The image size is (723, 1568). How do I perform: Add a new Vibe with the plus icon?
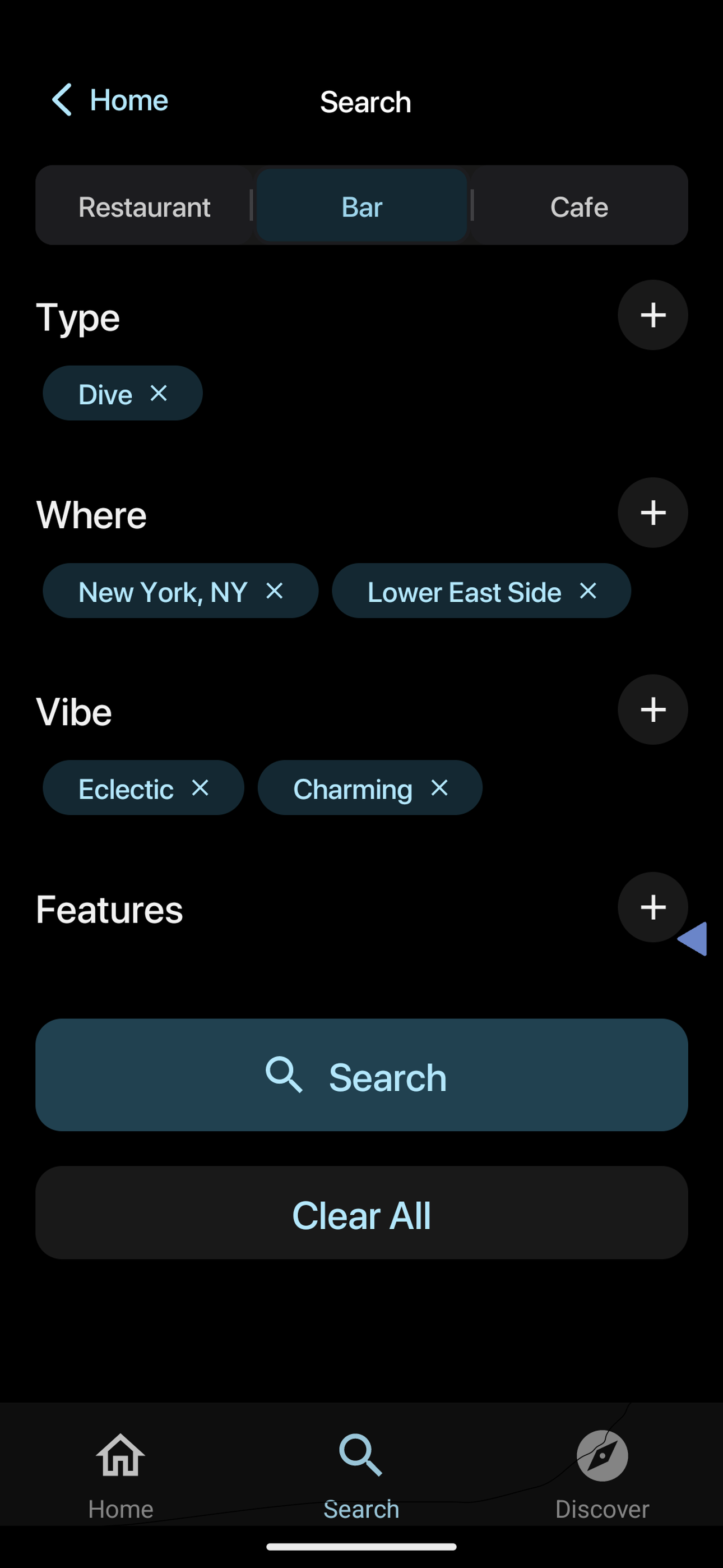[652, 710]
